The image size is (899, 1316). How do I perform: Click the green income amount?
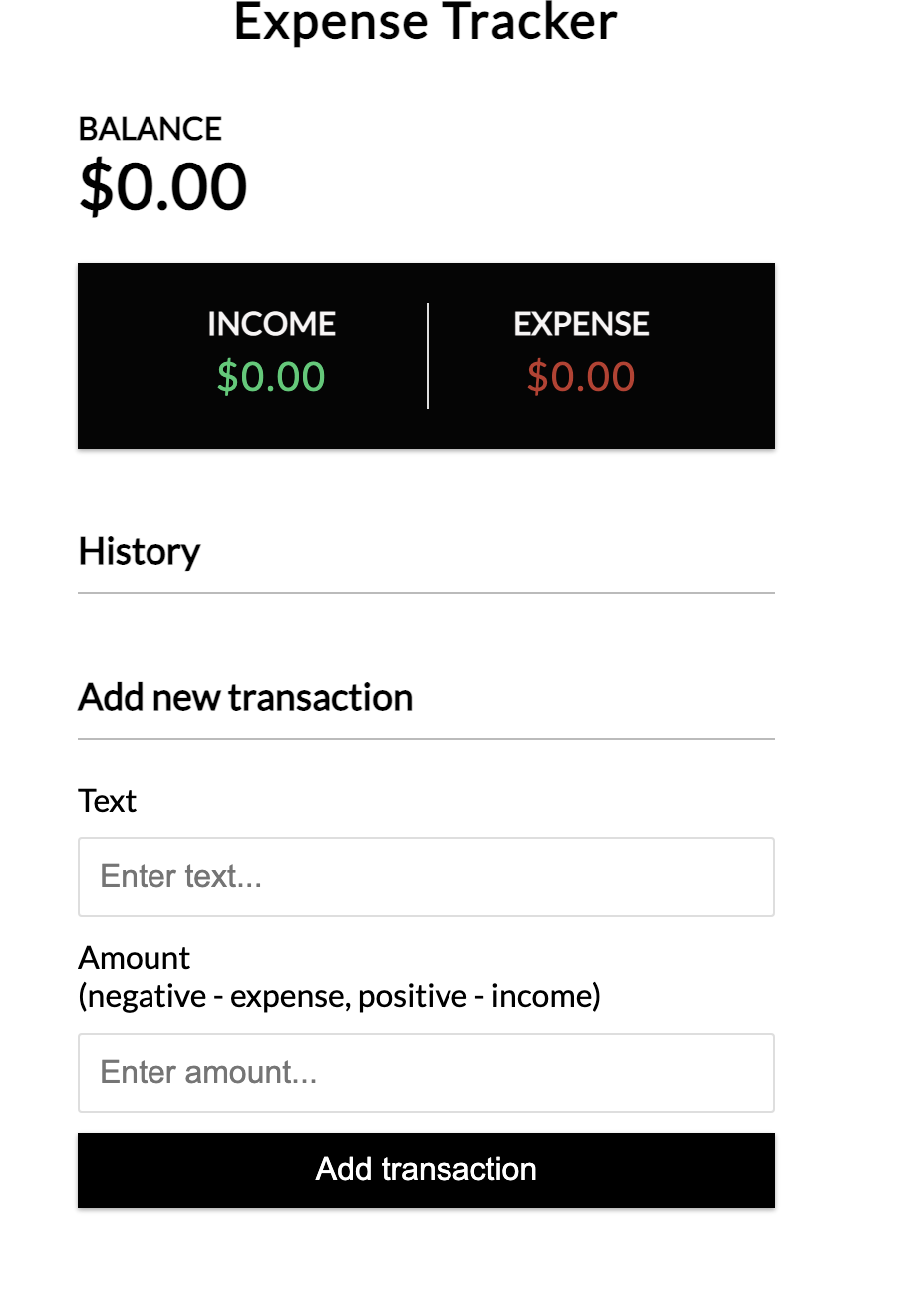pos(271,377)
